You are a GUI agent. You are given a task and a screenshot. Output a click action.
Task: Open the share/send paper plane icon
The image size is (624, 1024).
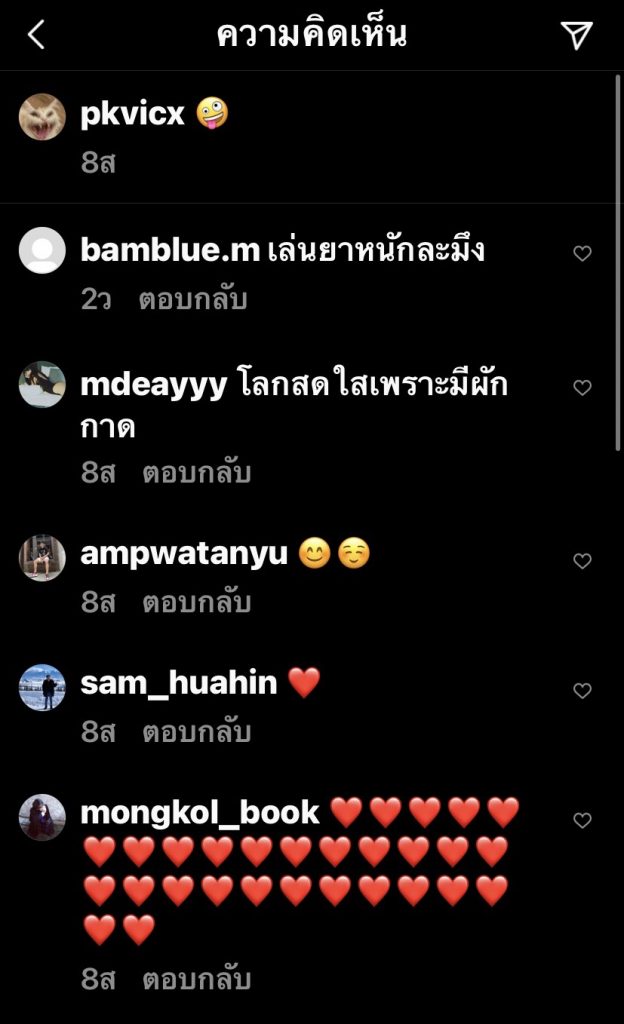click(576, 35)
